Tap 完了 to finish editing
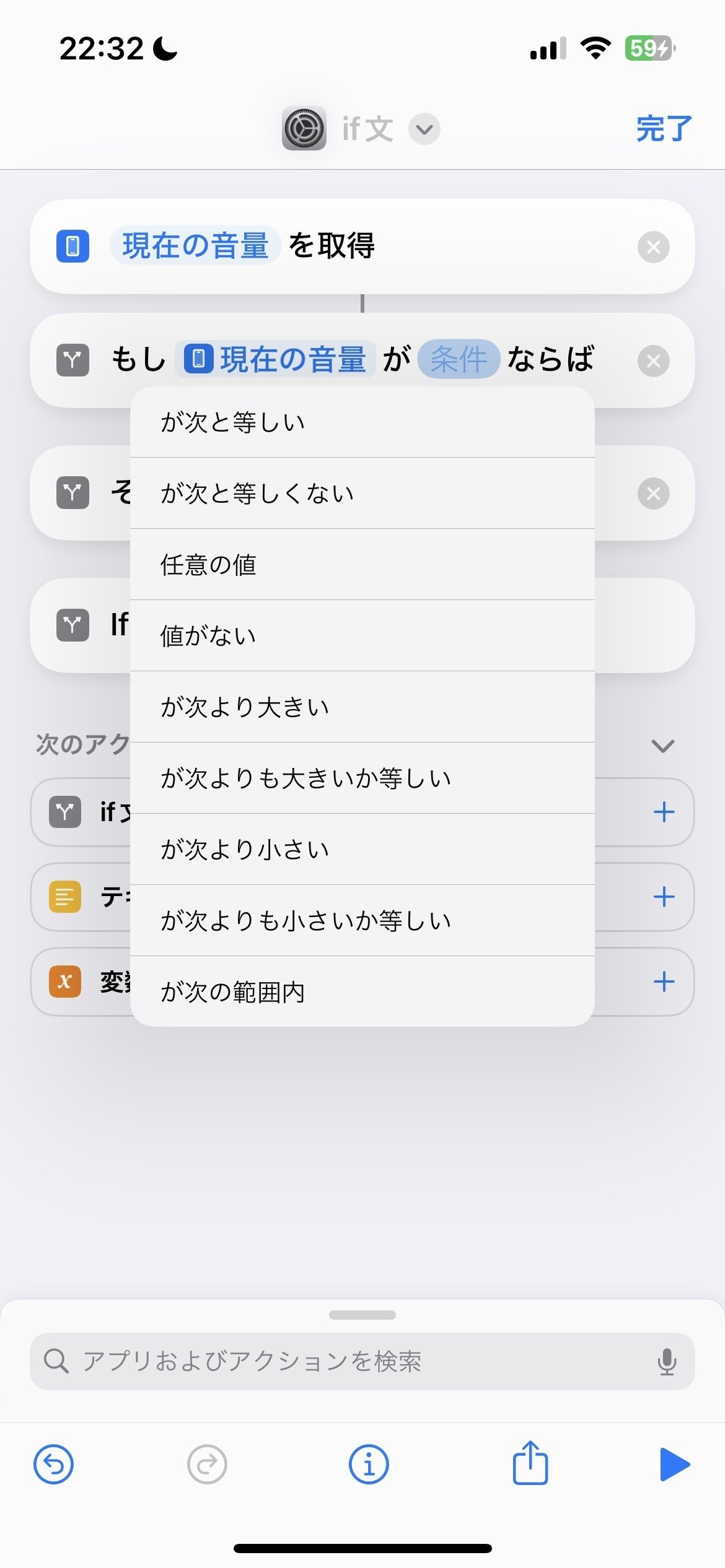 (x=664, y=129)
